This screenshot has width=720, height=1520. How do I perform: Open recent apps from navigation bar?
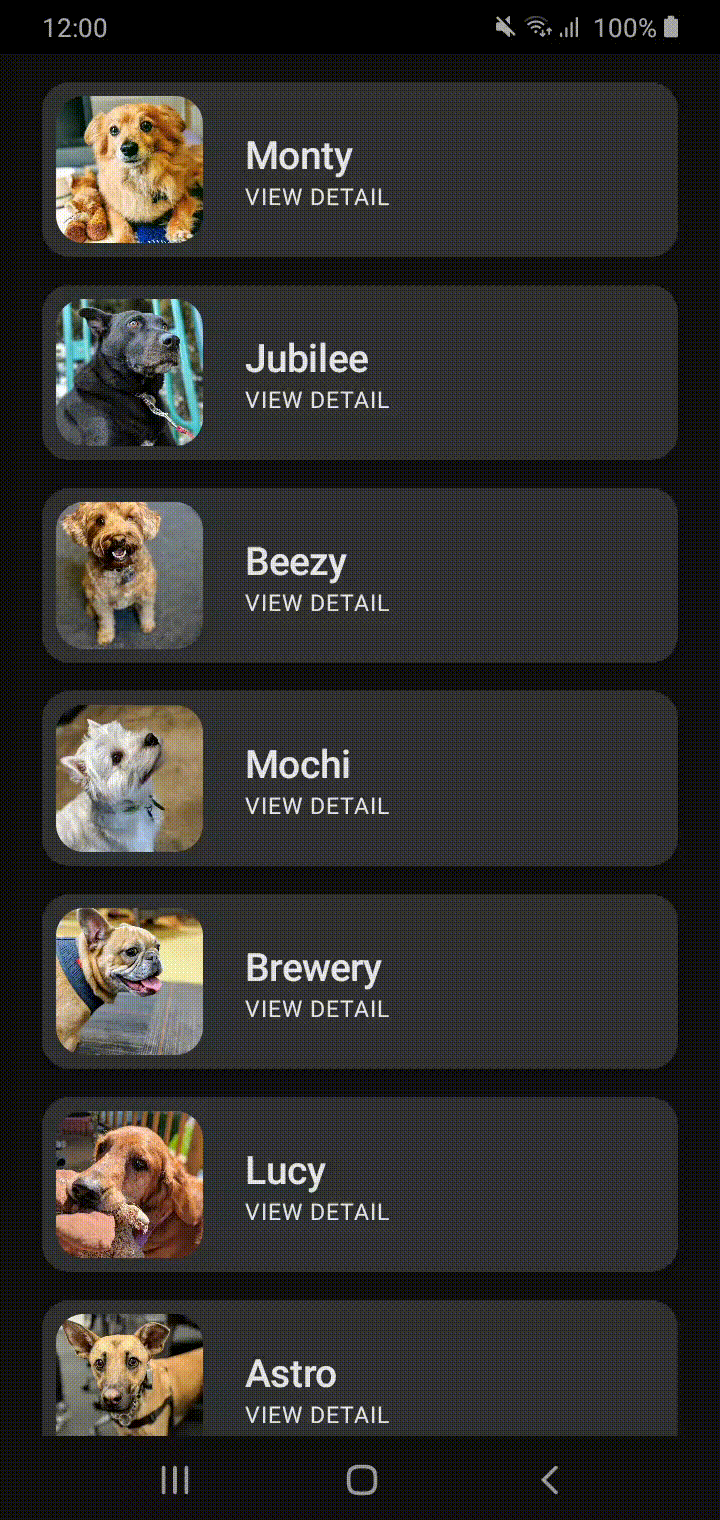175,1480
